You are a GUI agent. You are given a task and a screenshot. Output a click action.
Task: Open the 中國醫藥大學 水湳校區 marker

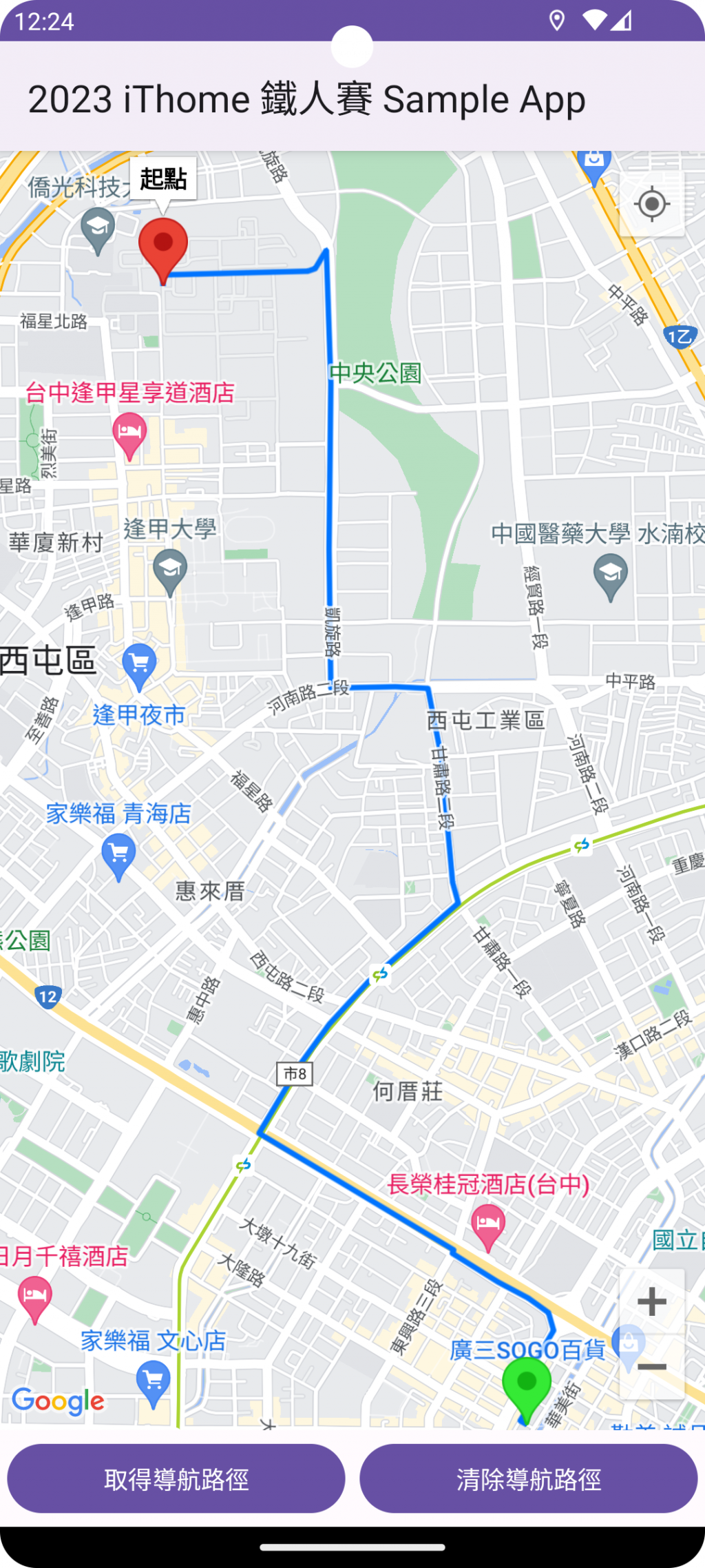610,575
